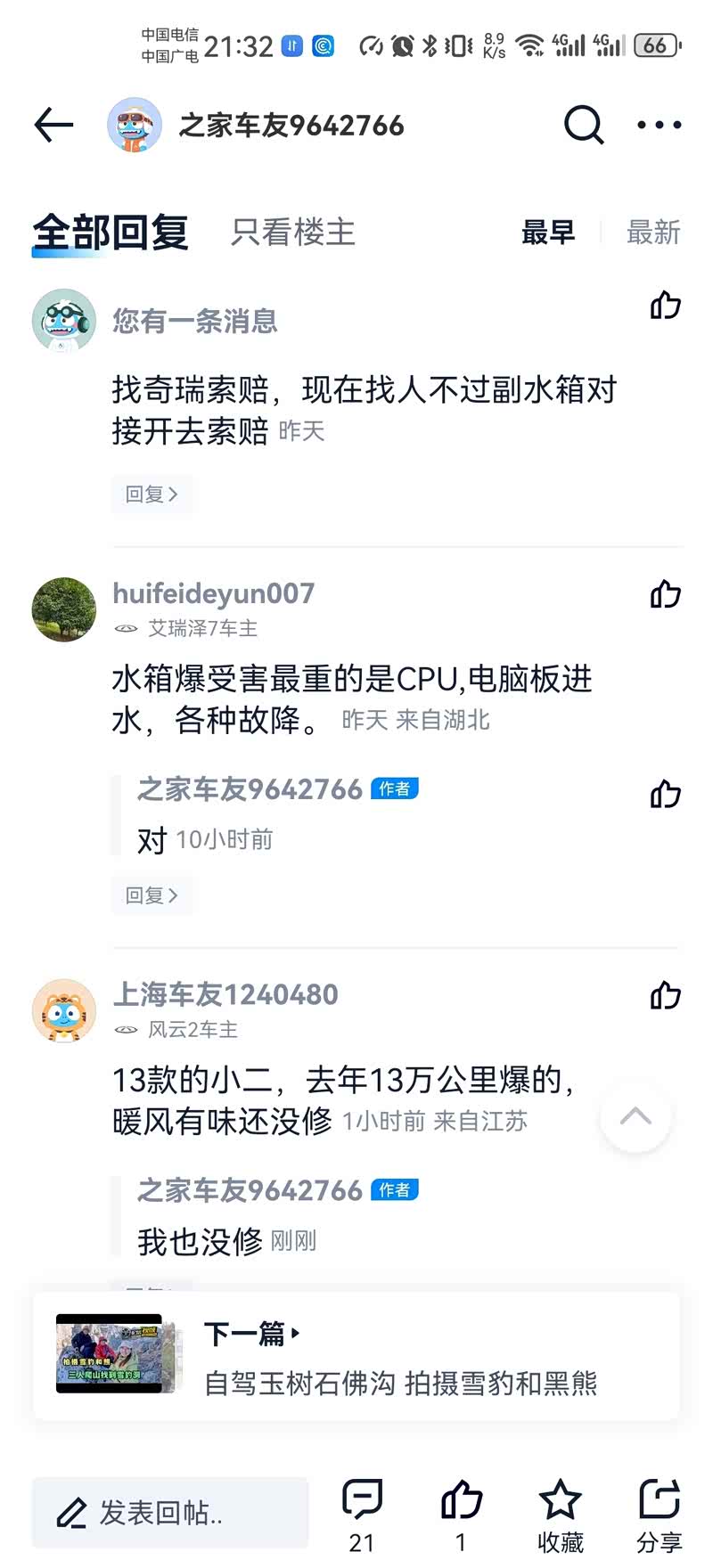Open 之家车友9642766's avatar in header

pos(135,126)
